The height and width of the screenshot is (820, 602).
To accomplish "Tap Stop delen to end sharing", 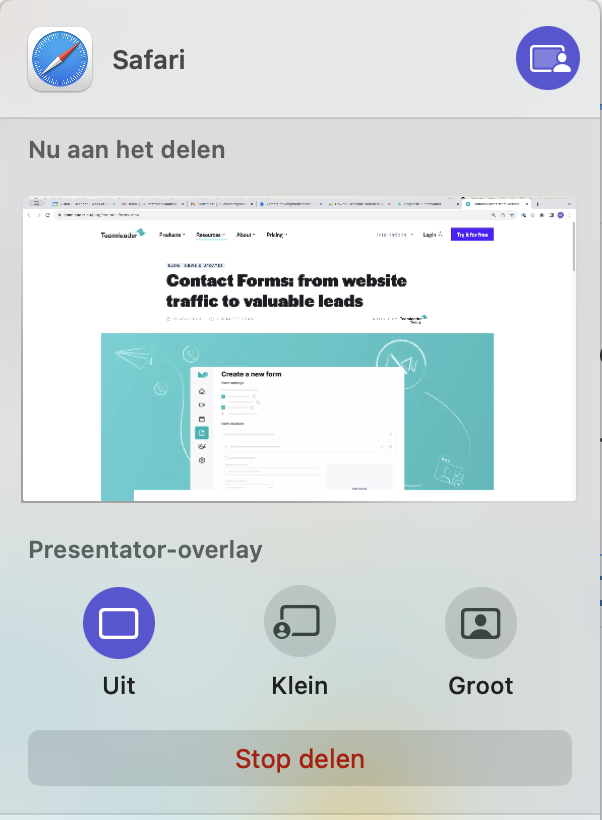I will pos(300,758).
